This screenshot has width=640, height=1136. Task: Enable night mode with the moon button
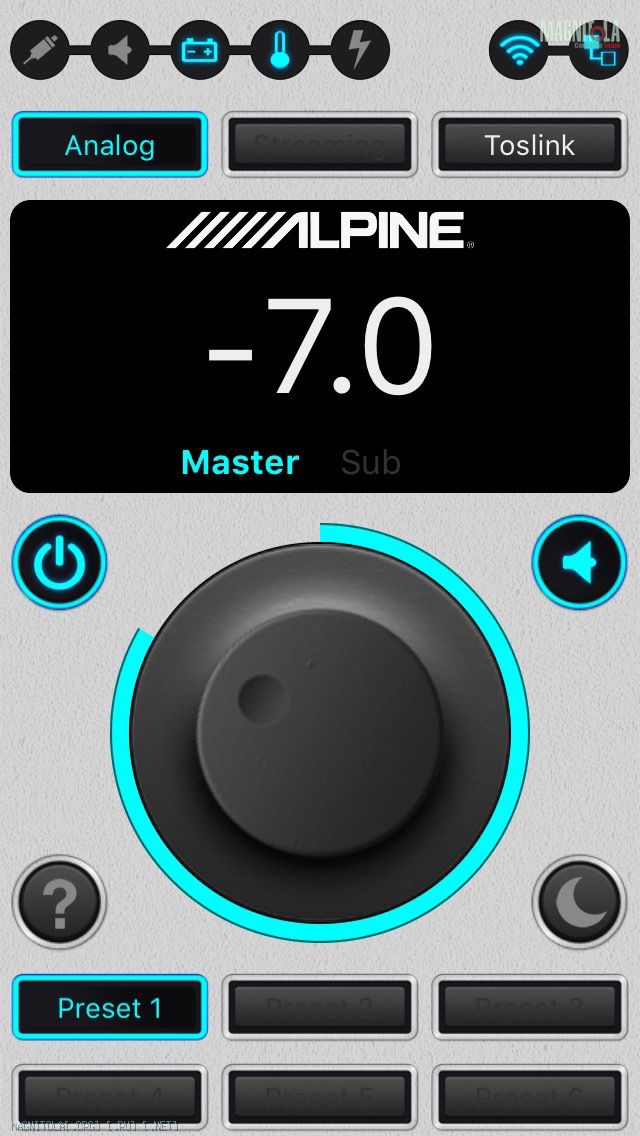coord(579,902)
